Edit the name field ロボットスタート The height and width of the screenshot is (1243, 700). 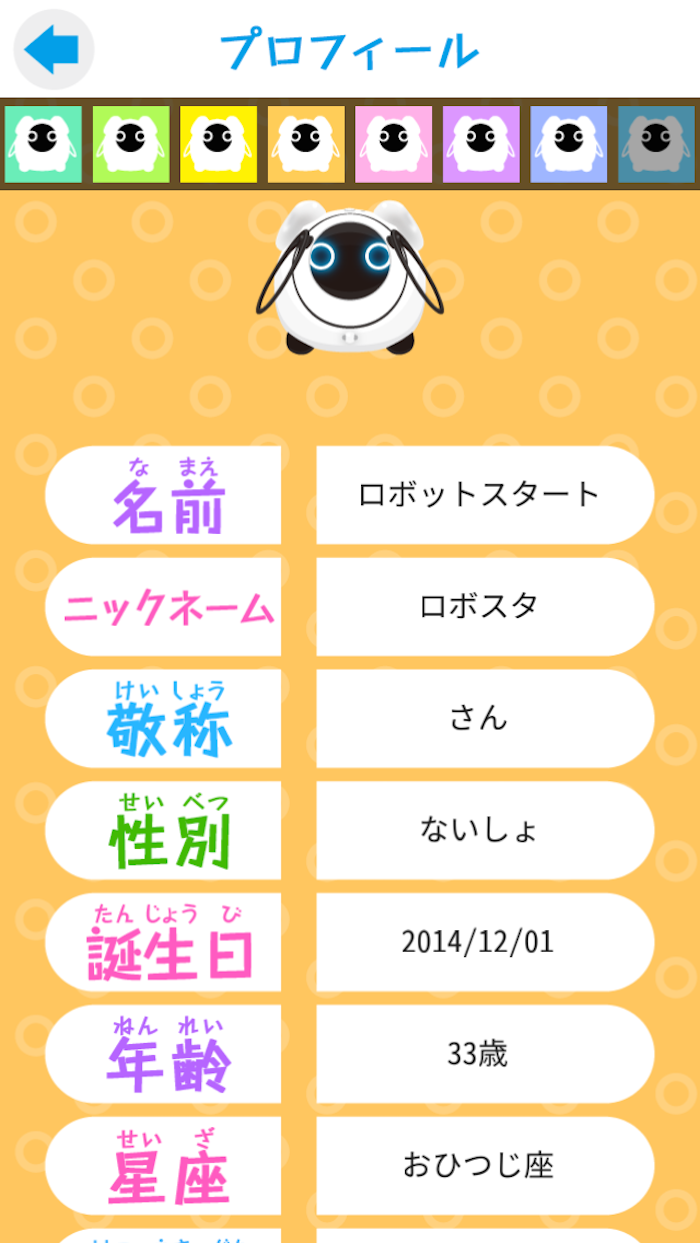485,495
